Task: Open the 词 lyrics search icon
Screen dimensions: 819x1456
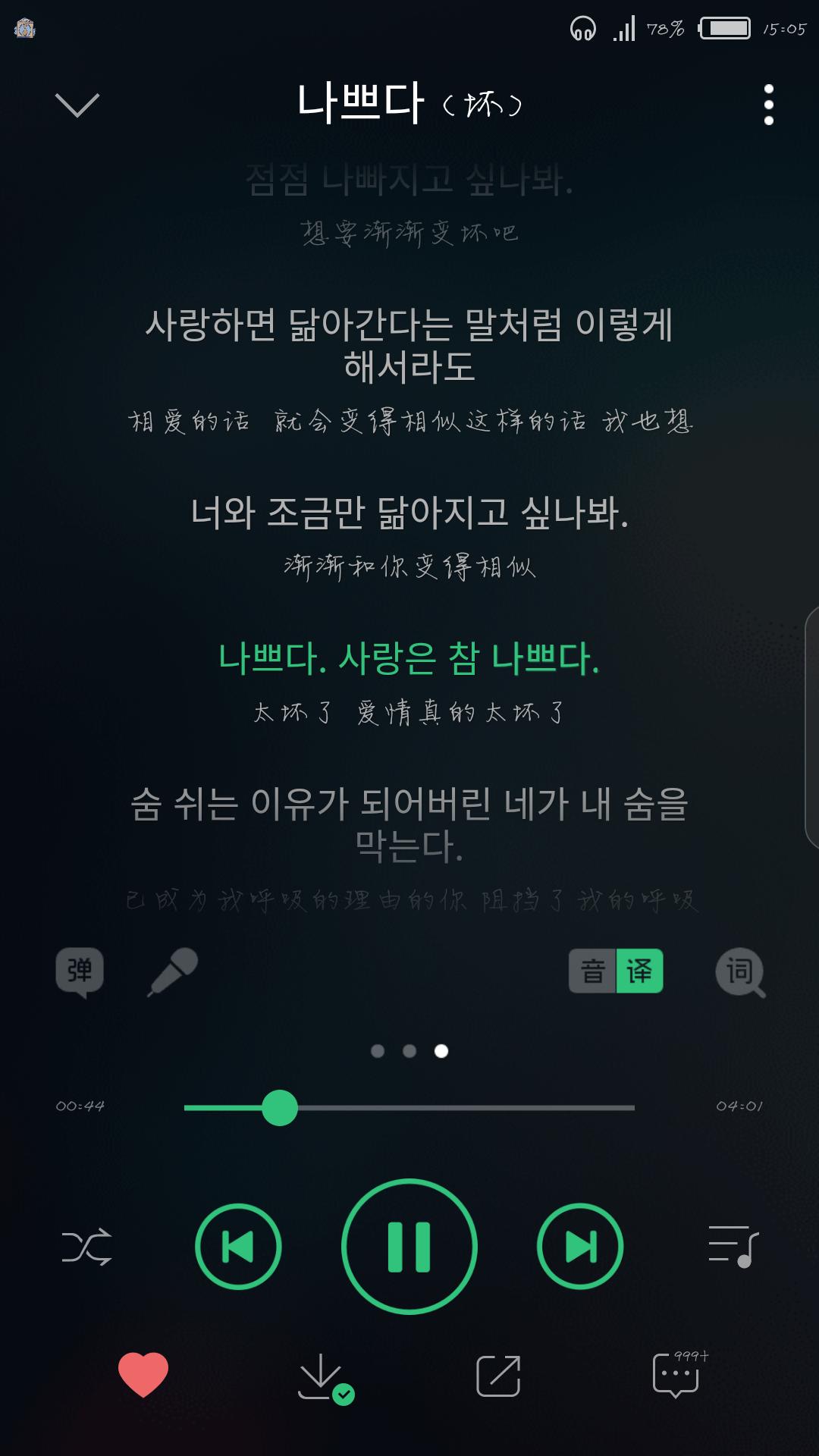Action: [x=740, y=972]
